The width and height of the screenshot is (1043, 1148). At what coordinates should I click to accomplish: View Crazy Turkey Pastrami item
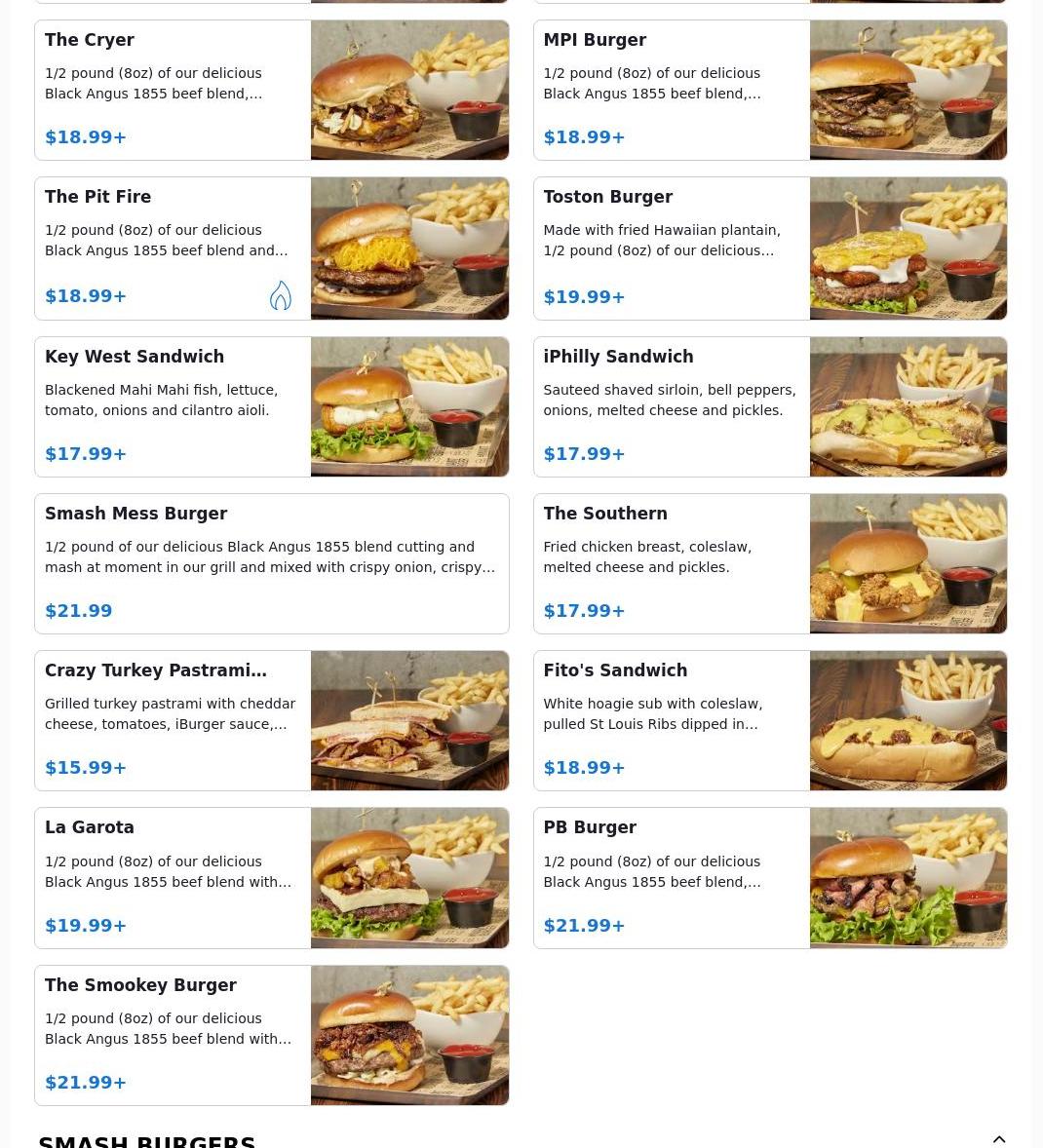272,720
